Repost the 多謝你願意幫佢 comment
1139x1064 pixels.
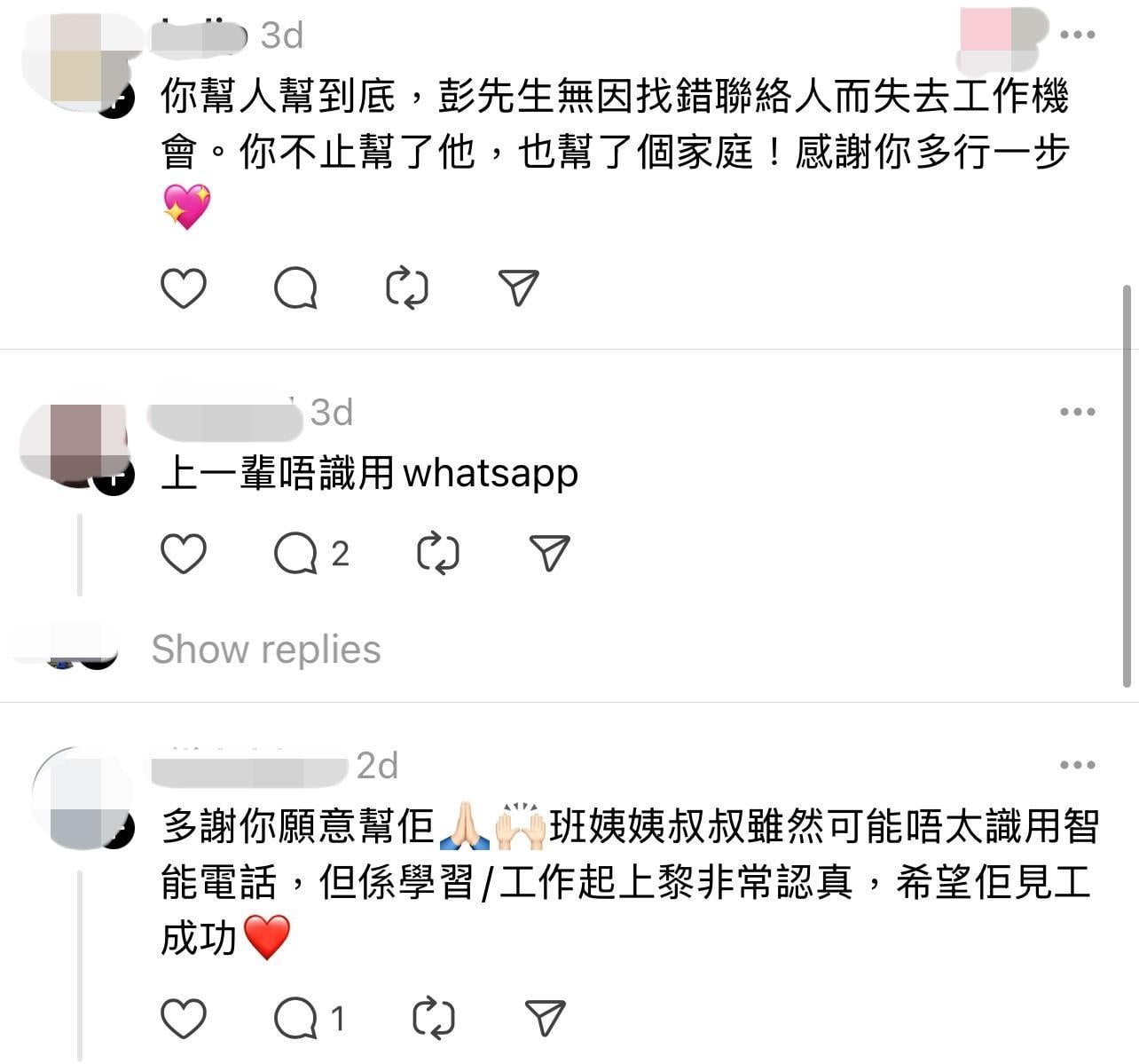tap(434, 1018)
